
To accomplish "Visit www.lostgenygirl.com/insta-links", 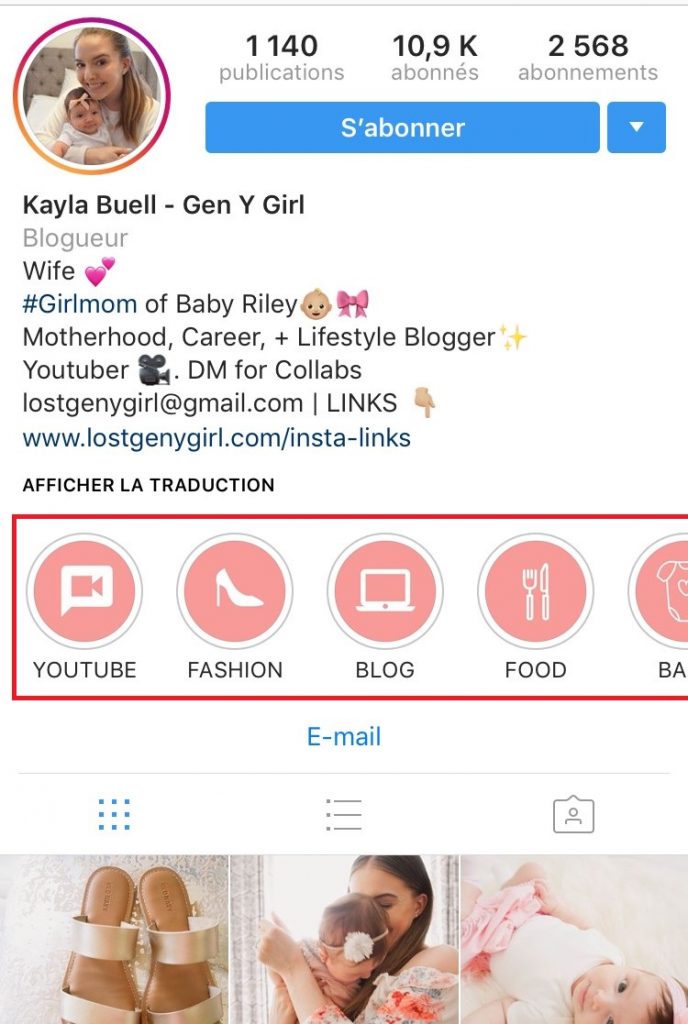I will 216,438.
